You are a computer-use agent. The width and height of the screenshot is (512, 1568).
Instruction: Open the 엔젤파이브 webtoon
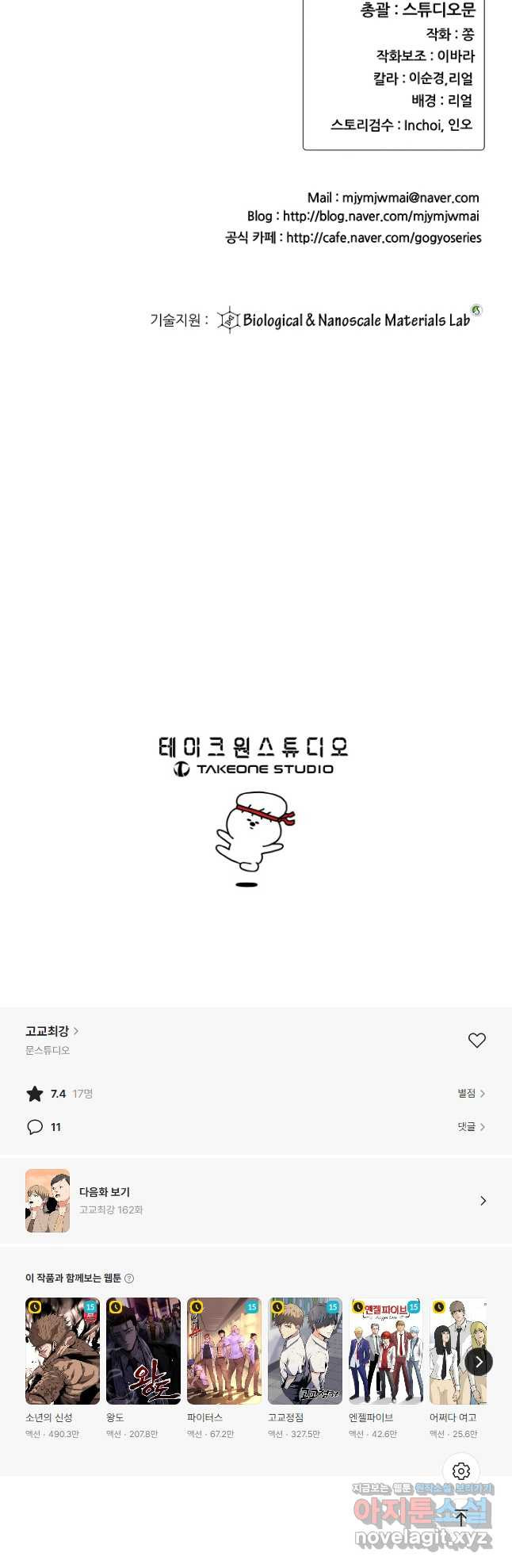[x=386, y=1351]
